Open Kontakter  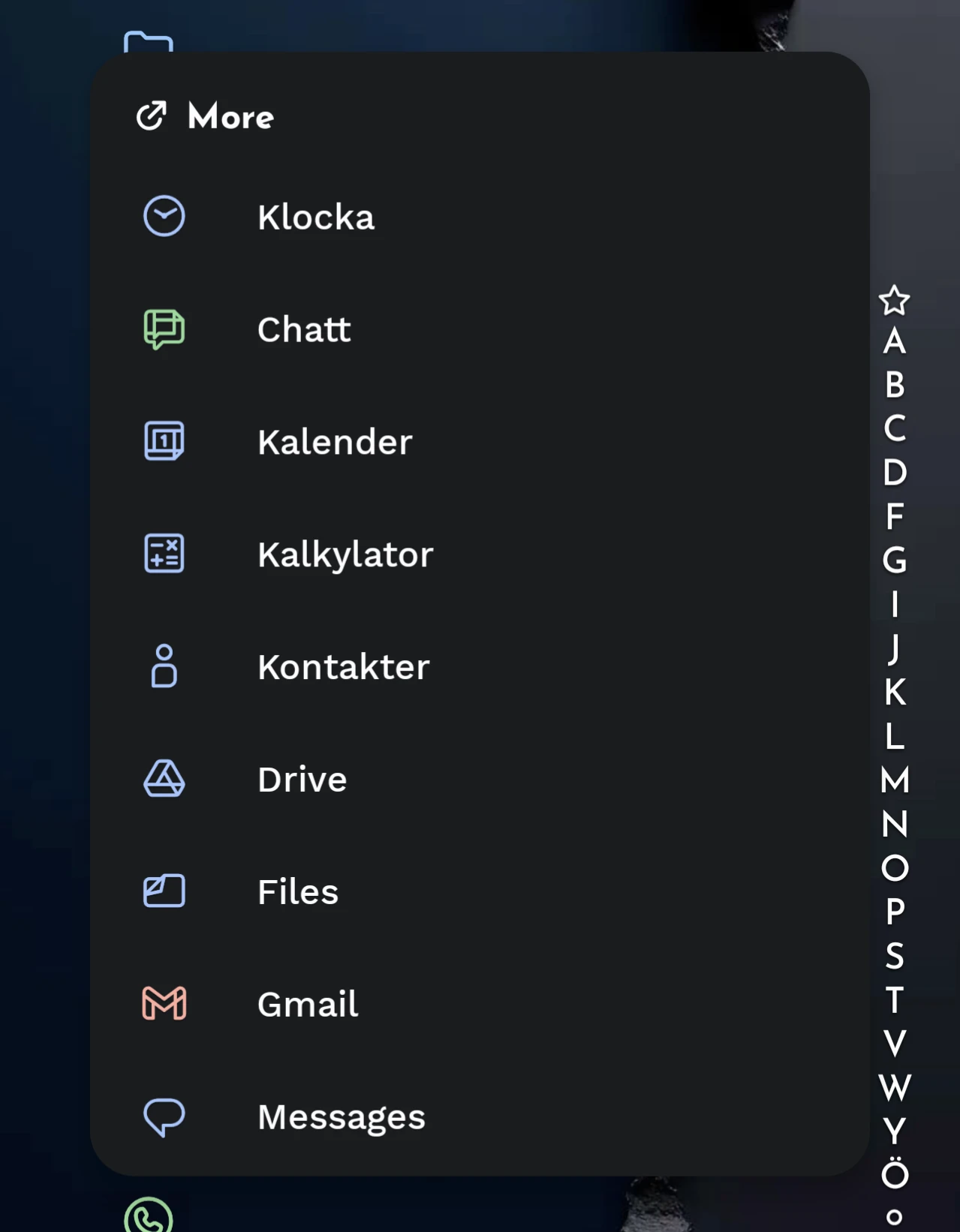[x=343, y=667]
